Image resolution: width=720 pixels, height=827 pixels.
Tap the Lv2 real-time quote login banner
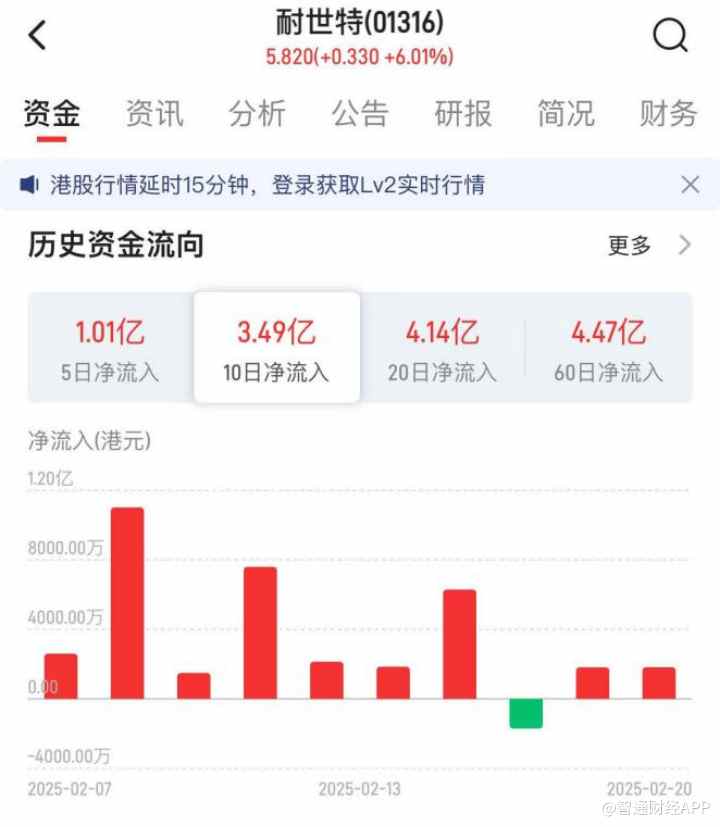click(268, 185)
